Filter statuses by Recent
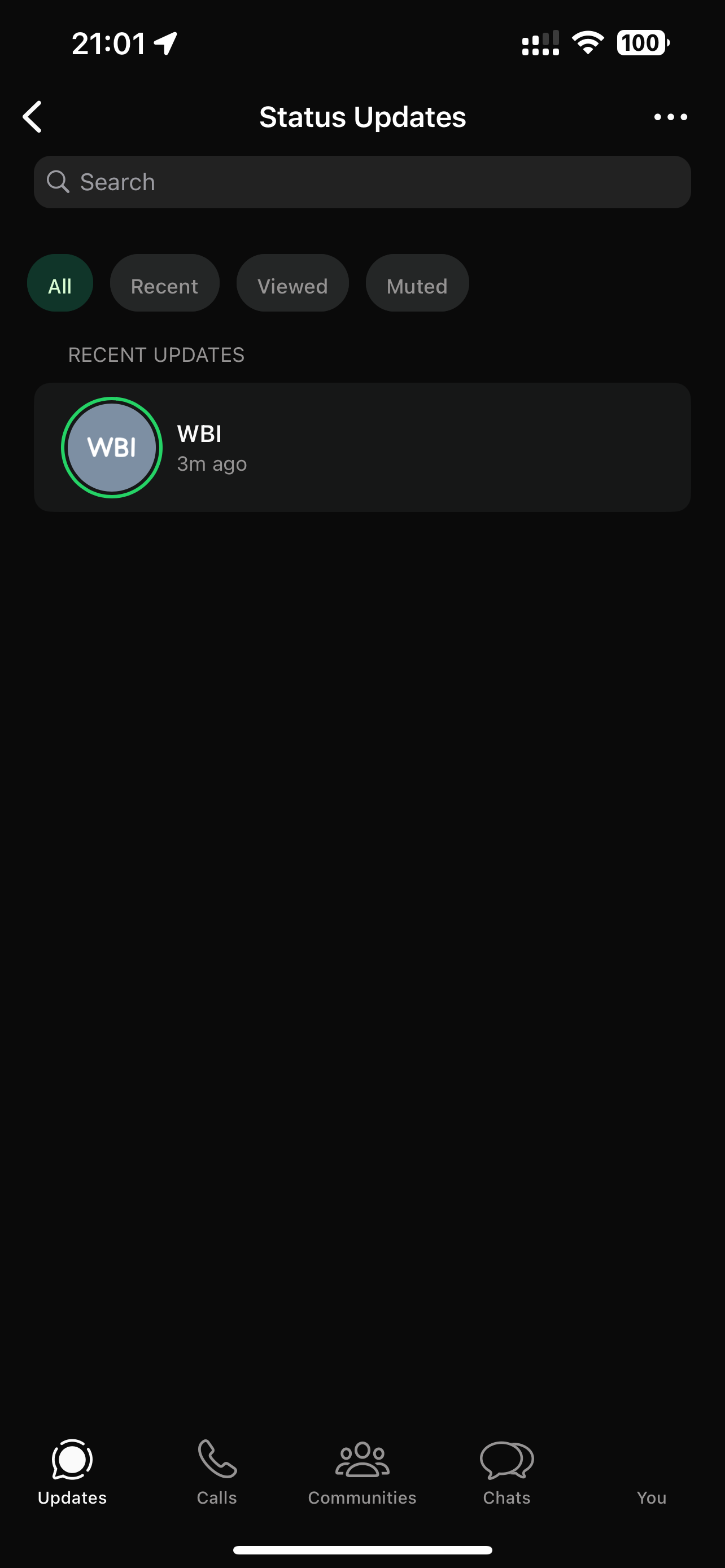 pos(164,284)
